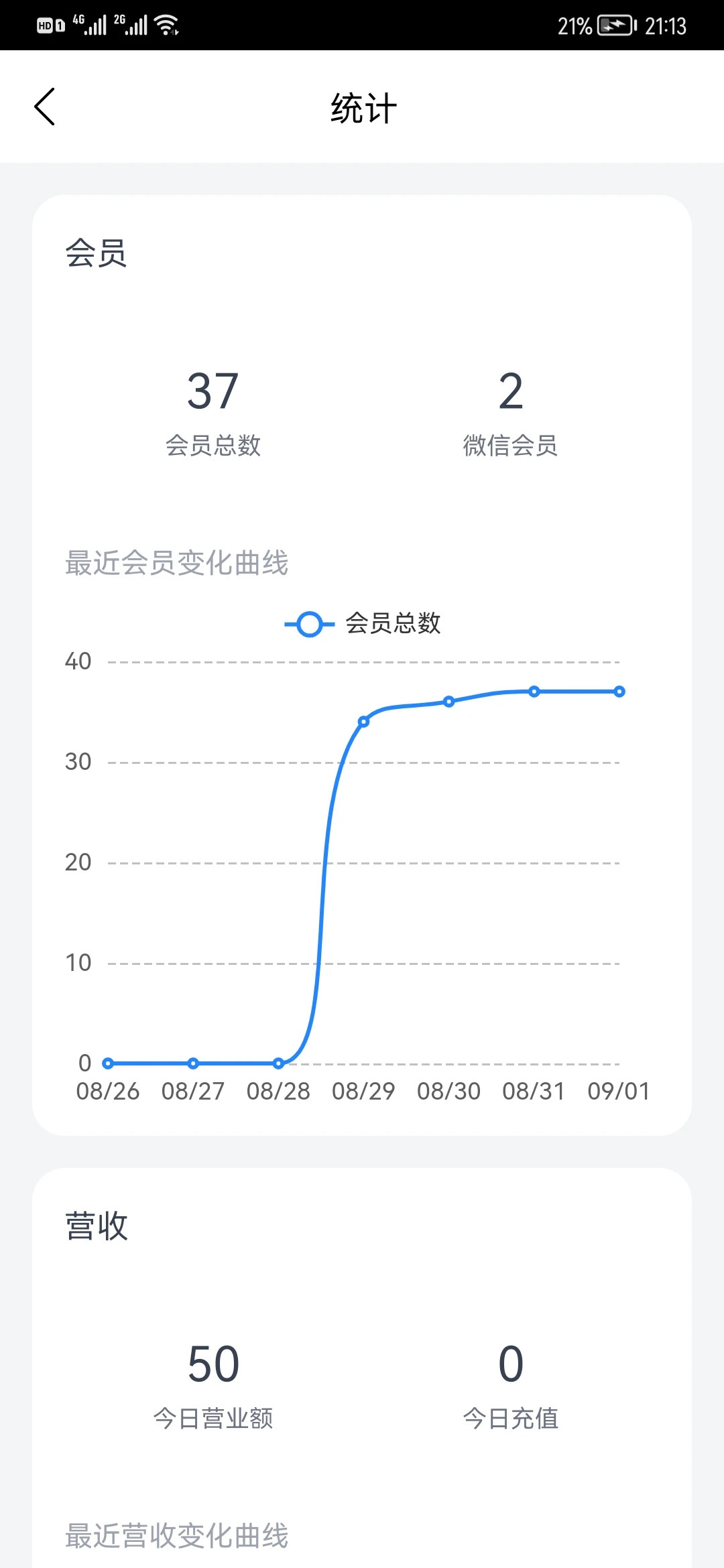Tap the back arrow to leave 统计
The image size is (724, 1568).
[x=45, y=107]
